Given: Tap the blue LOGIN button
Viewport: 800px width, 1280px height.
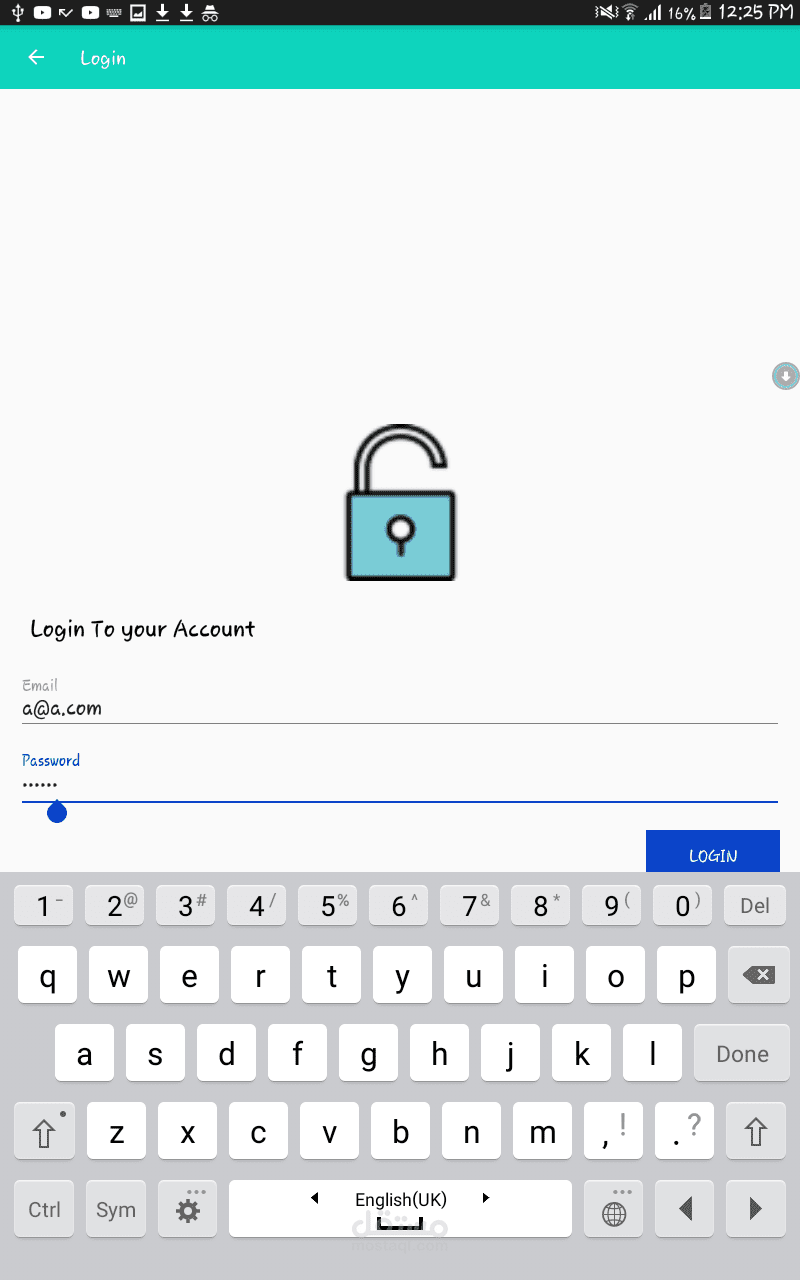Looking at the screenshot, I should tap(713, 851).
